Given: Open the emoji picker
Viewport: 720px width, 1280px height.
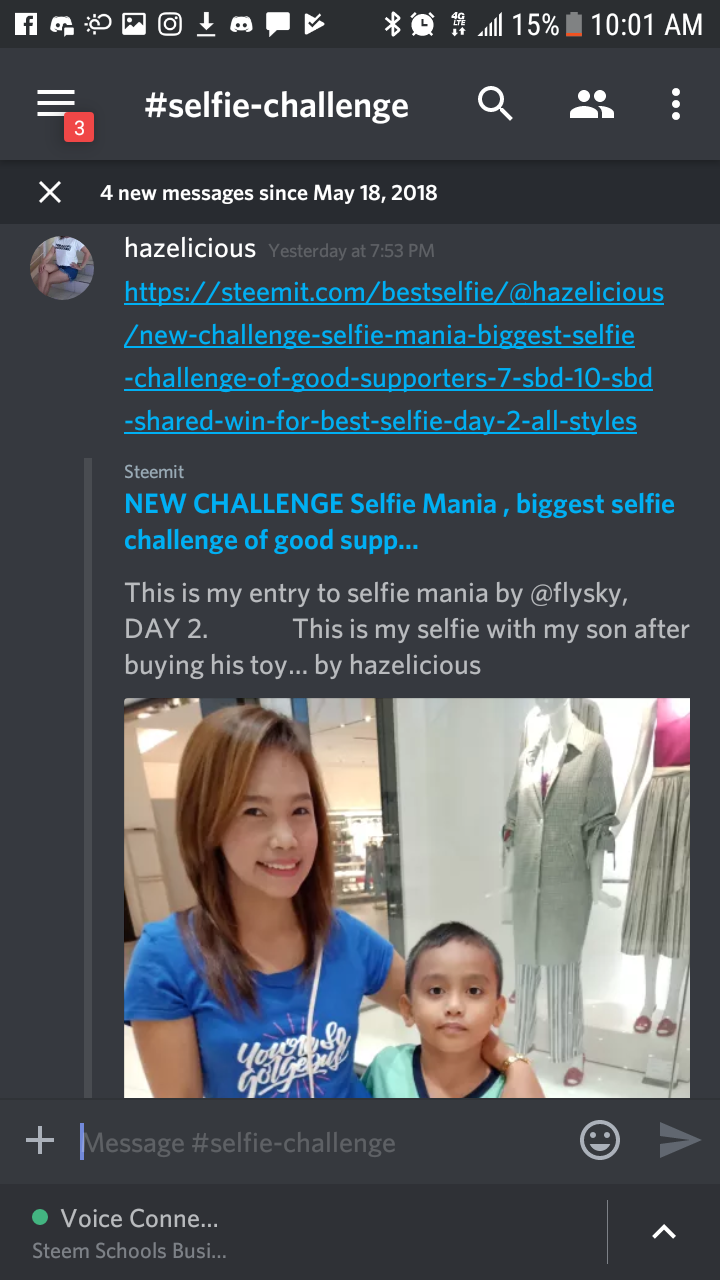Looking at the screenshot, I should pos(600,1141).
